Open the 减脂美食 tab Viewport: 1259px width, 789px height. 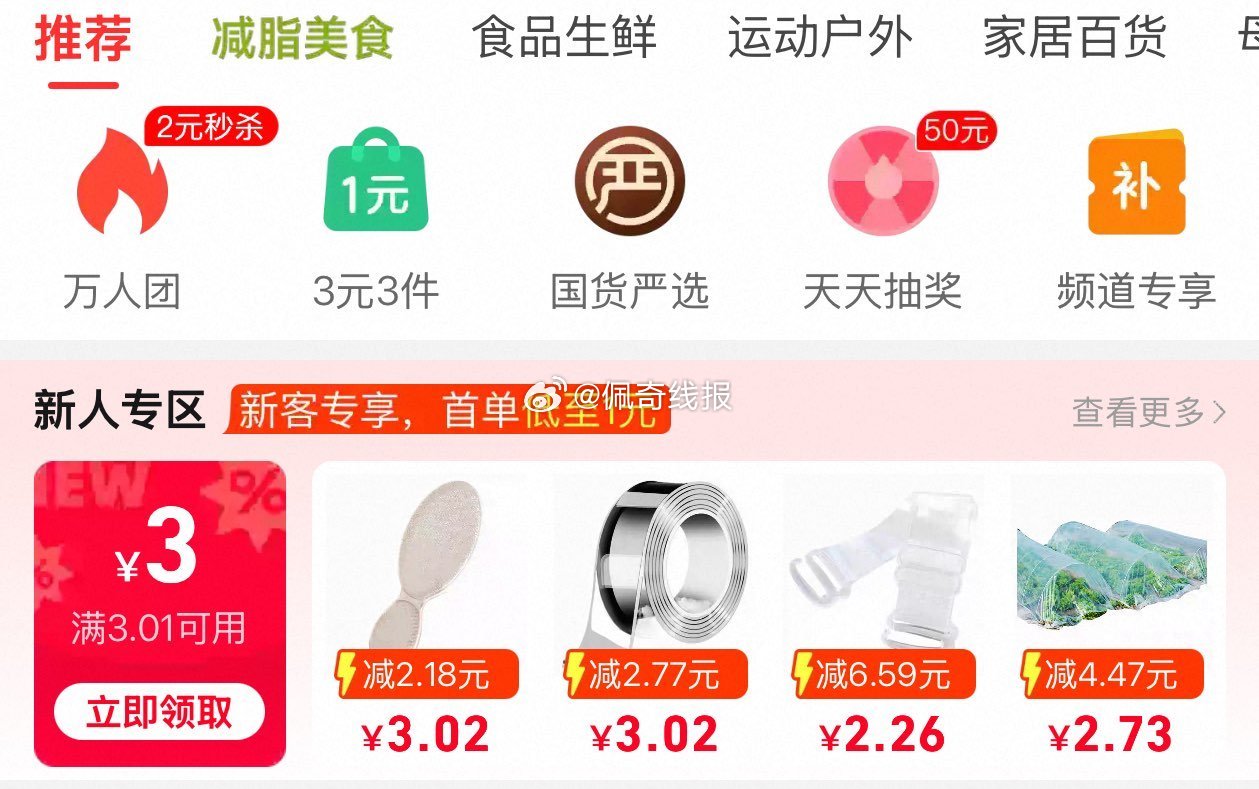click(x=302, y=38)
